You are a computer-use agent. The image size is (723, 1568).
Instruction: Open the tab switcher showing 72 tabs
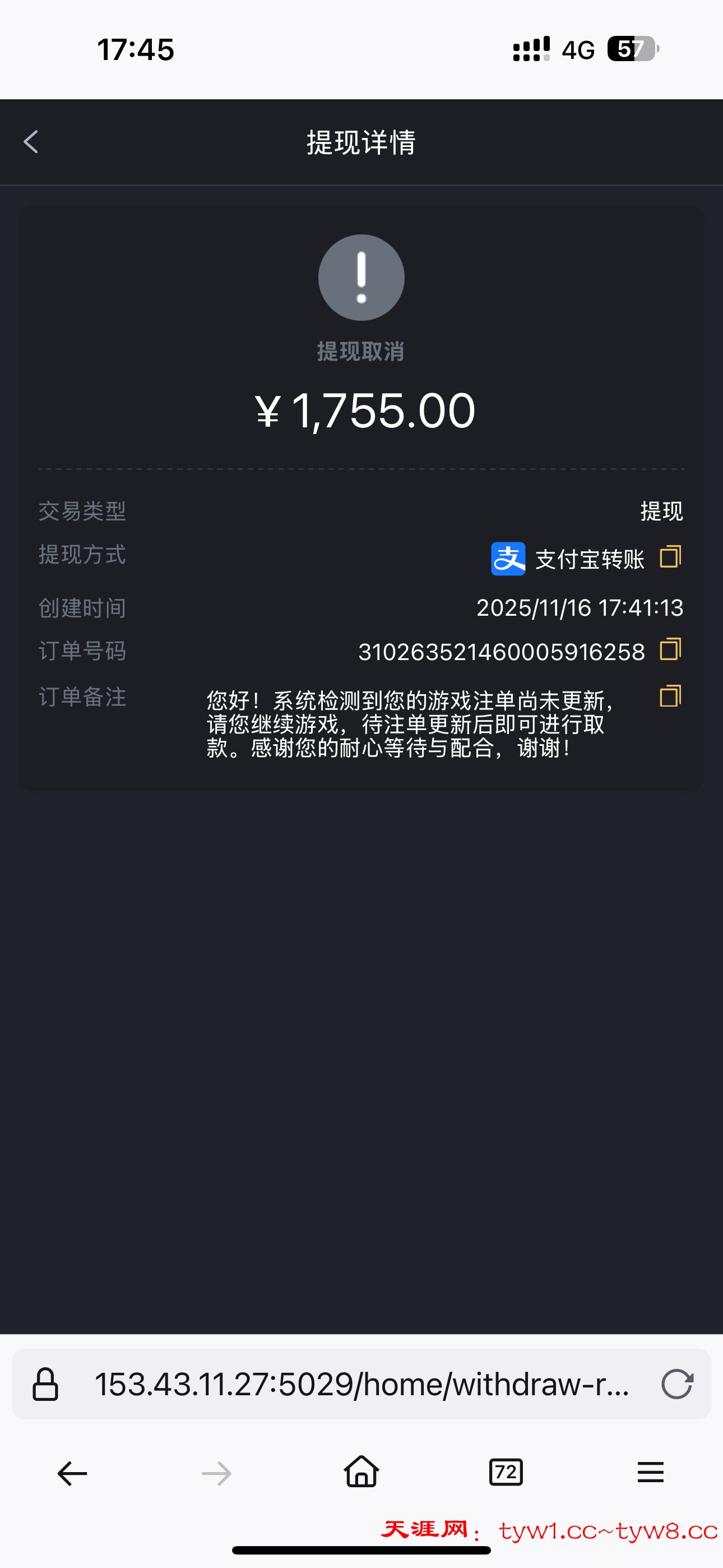pyautogui.click(x=505, y=1473)
